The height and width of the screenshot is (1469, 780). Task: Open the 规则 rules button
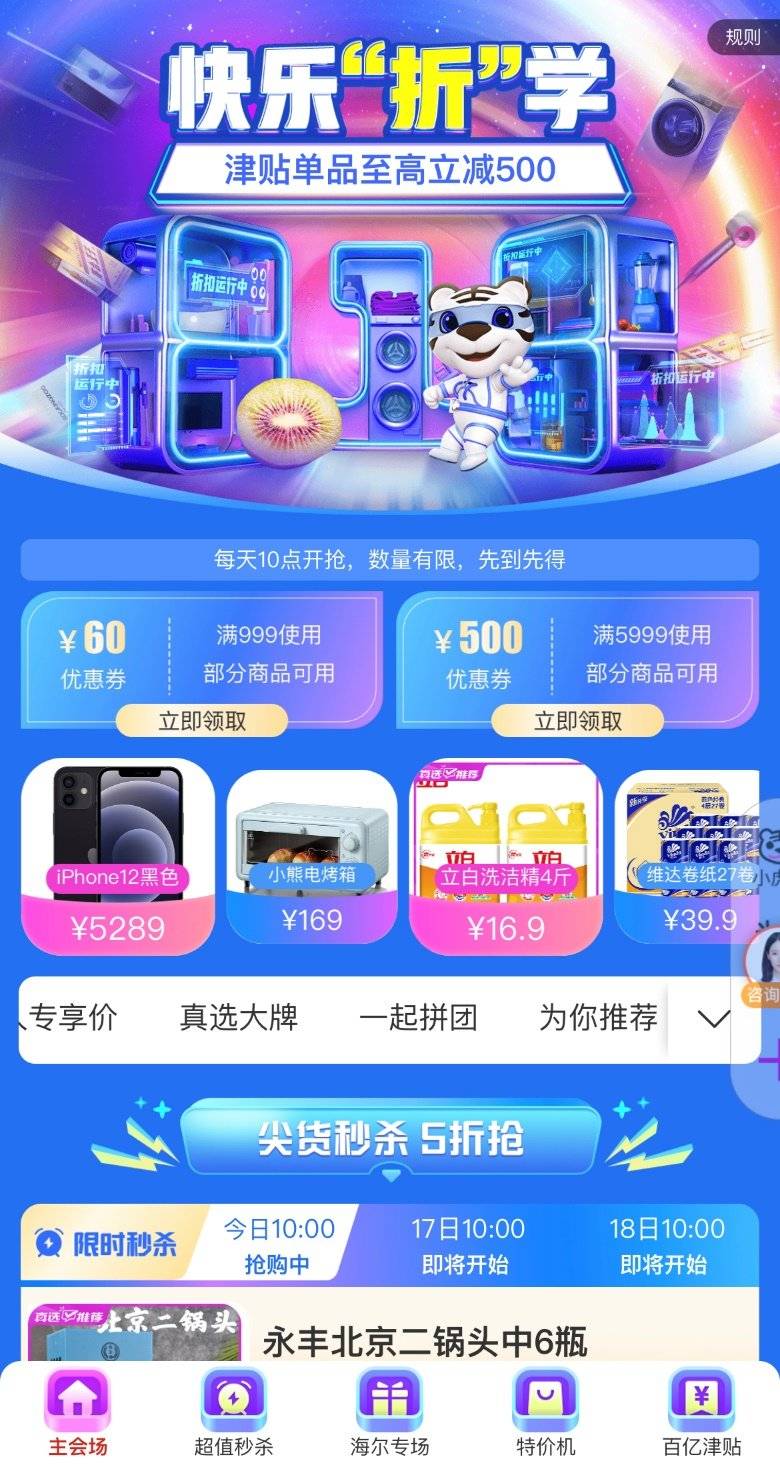(x=743, y=37)
